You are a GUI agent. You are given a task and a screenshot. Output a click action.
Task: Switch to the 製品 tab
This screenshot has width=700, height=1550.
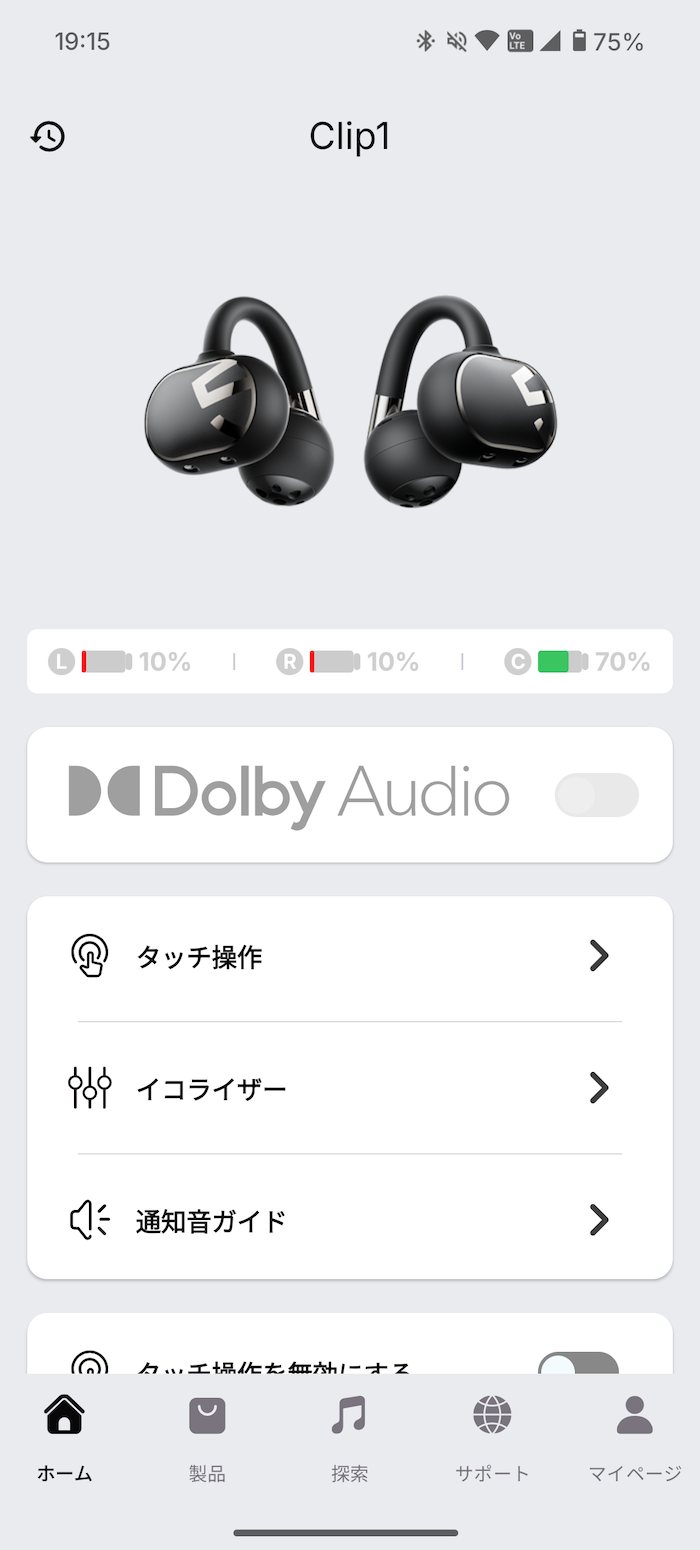[207, 1439]
